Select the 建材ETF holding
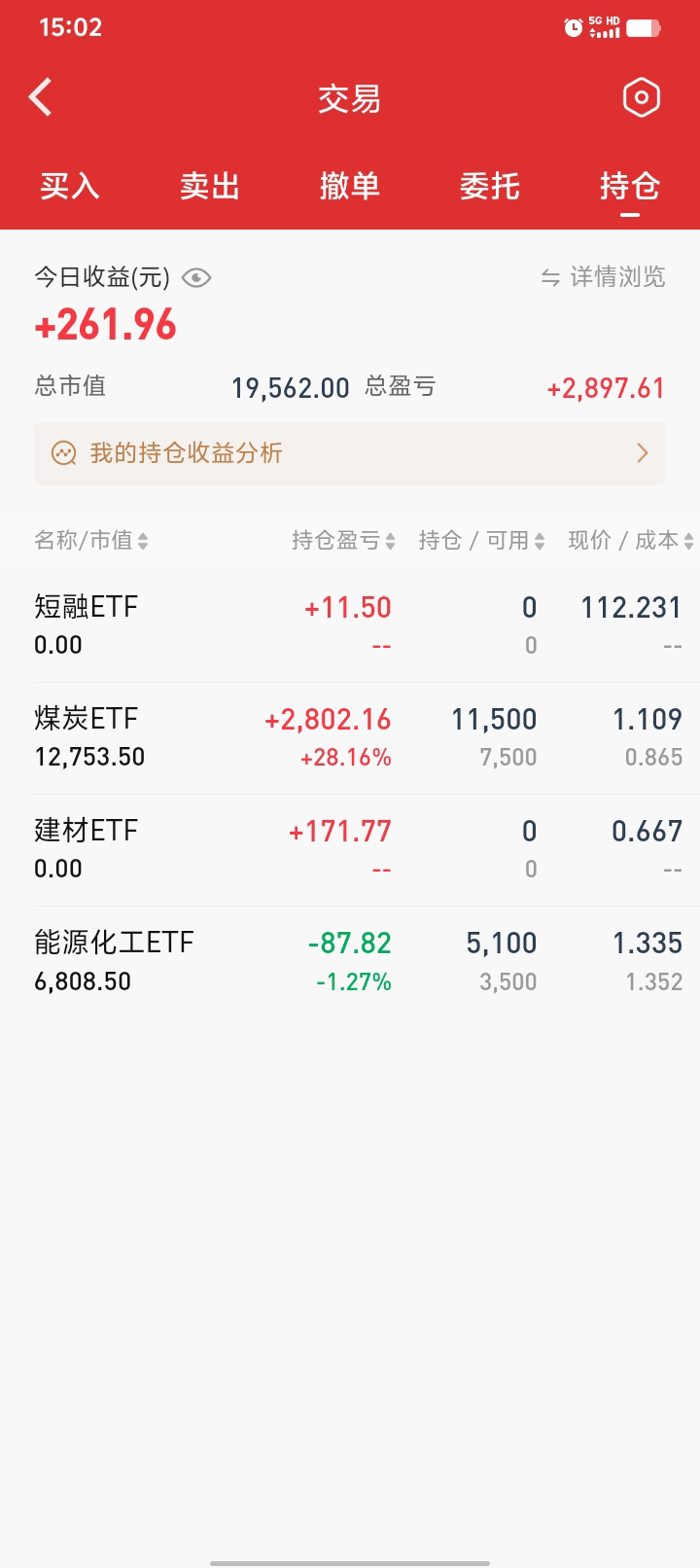The image size is (700, 1568). point(350,849)
